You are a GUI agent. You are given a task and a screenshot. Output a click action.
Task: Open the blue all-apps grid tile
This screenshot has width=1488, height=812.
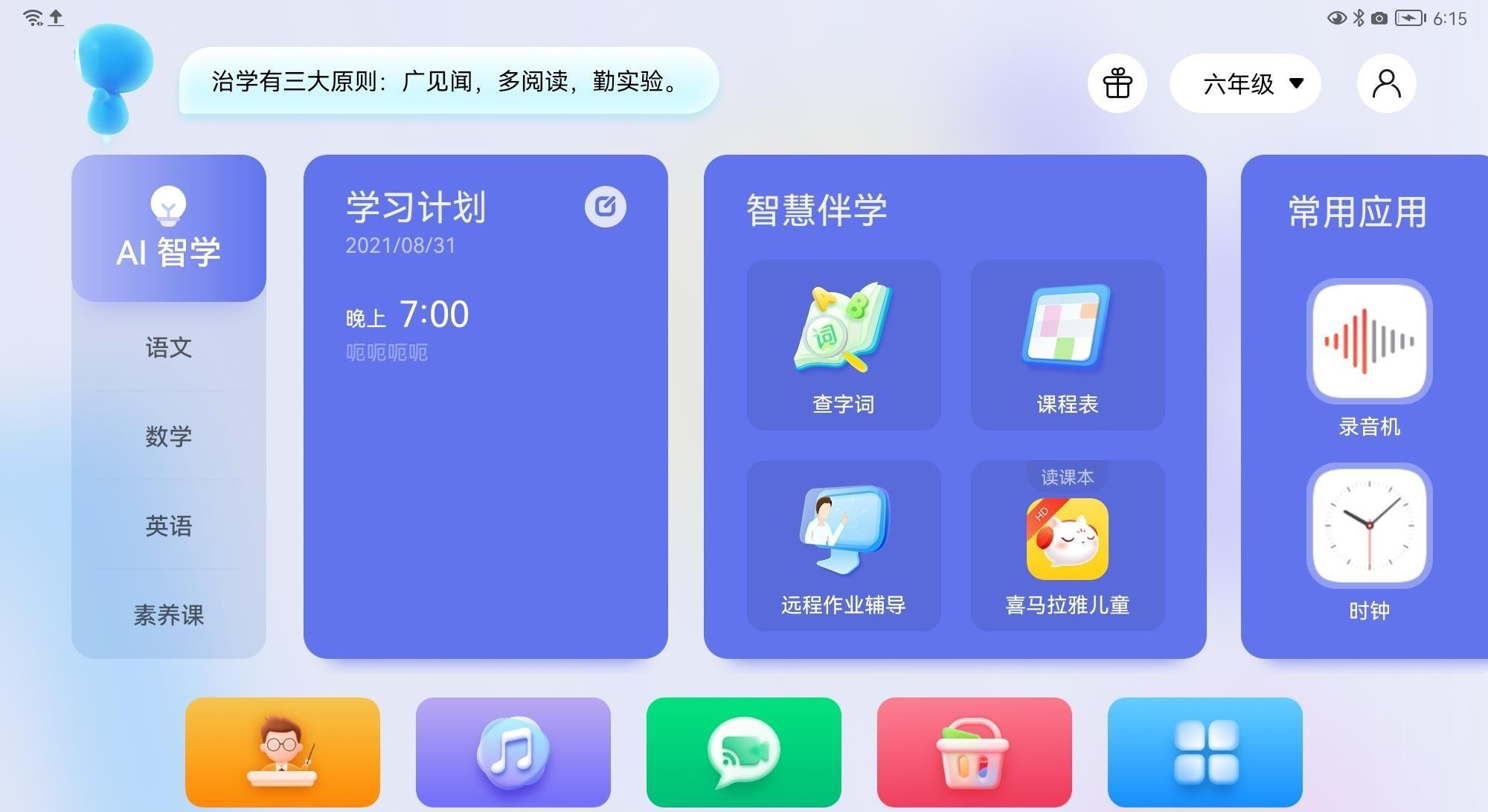(1205, 753)
